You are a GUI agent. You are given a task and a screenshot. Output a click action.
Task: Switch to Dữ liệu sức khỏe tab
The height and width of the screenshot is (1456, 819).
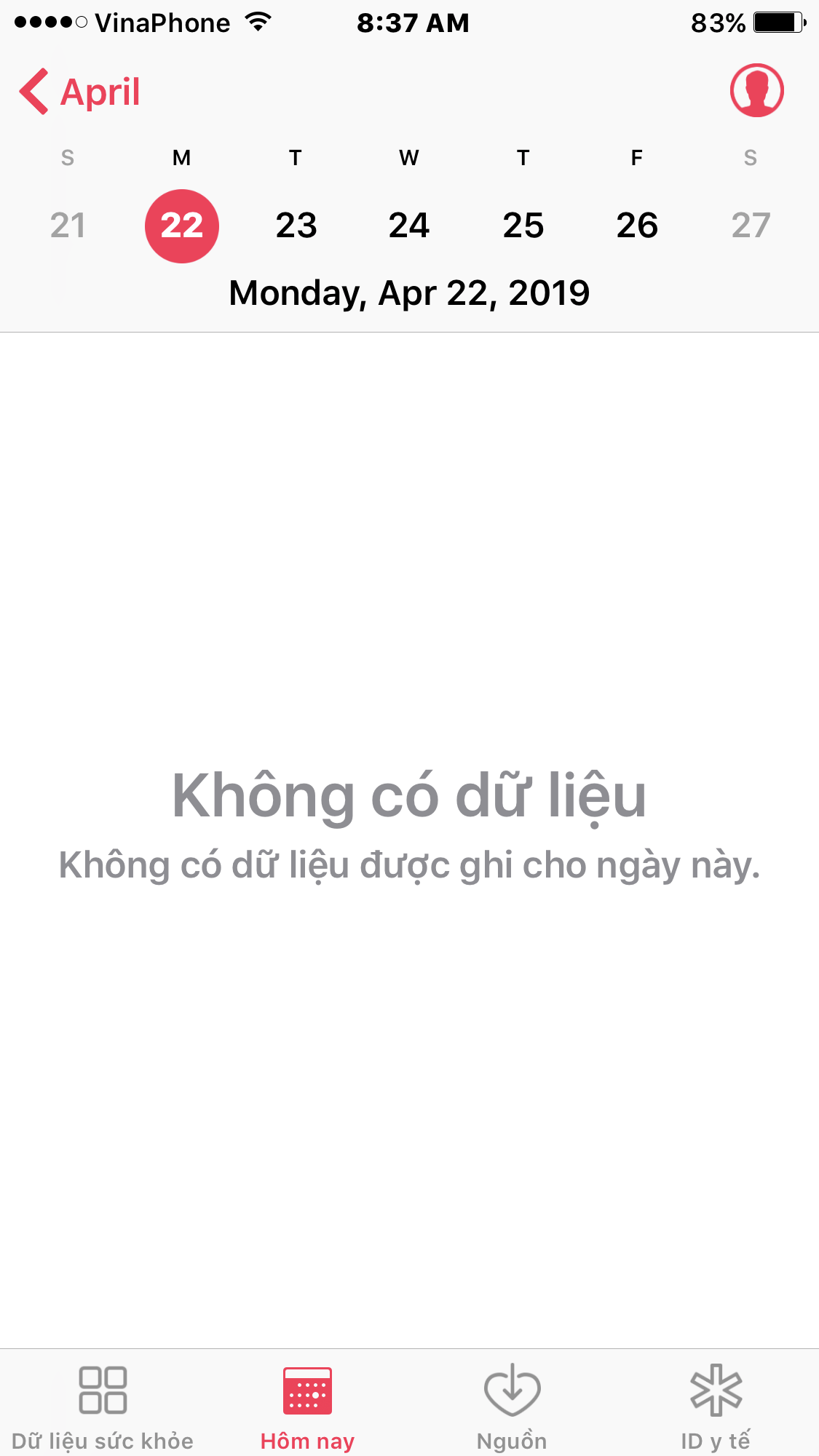pos(103,1406)
